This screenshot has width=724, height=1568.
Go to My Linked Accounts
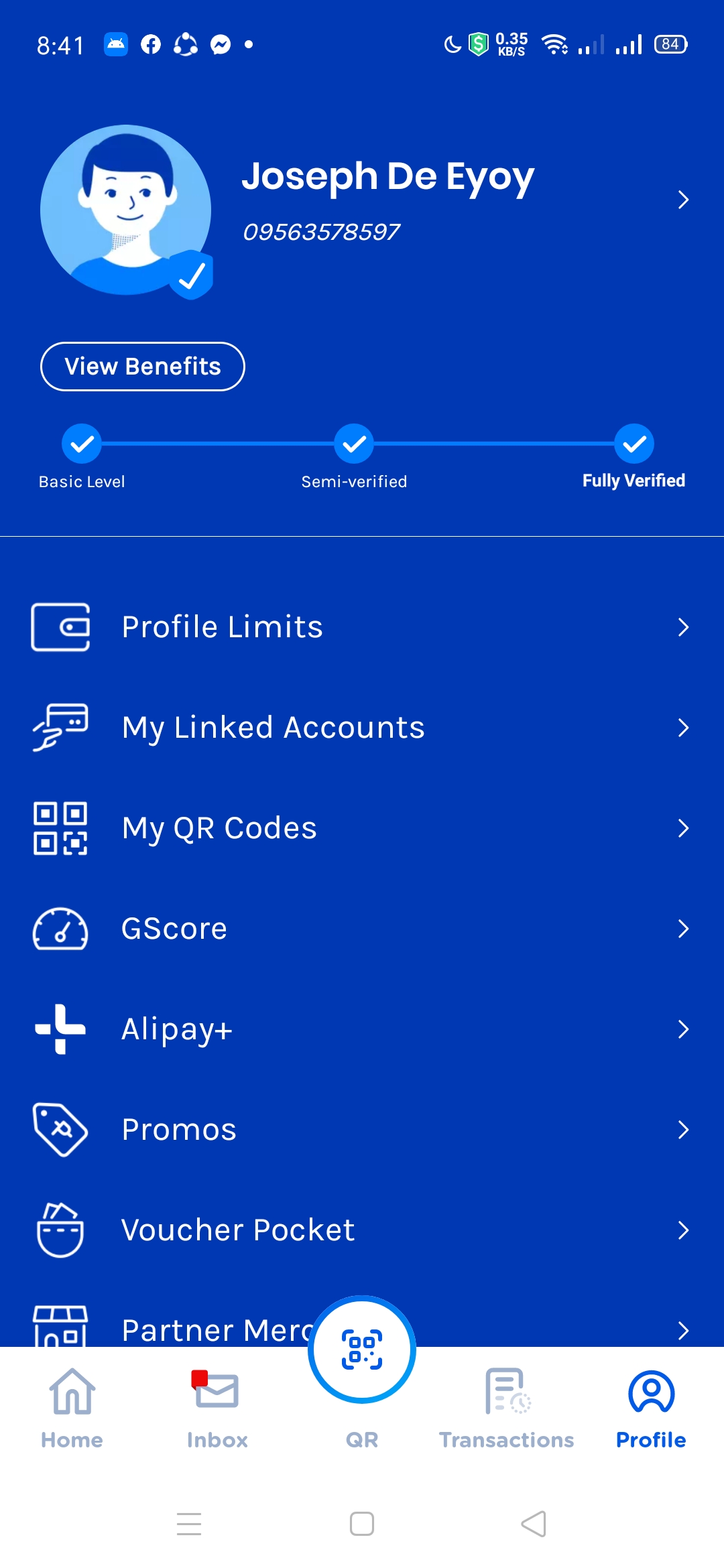[x=362, y=728]
